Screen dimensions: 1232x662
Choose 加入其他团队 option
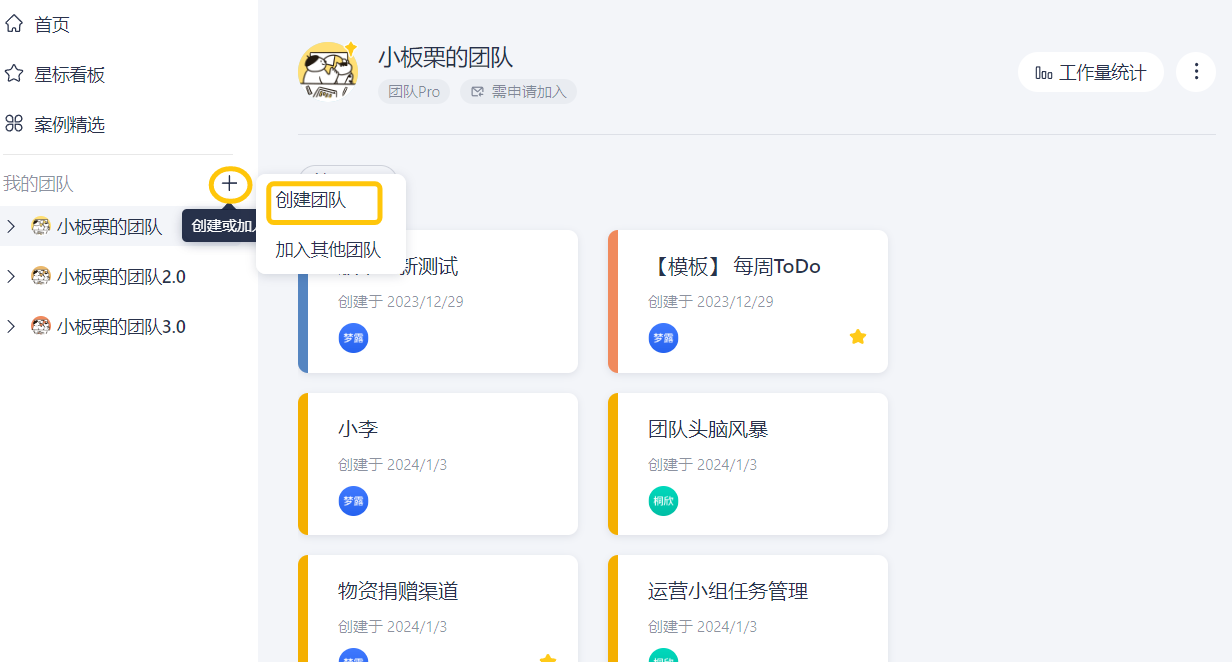click(x=328, y=250)
